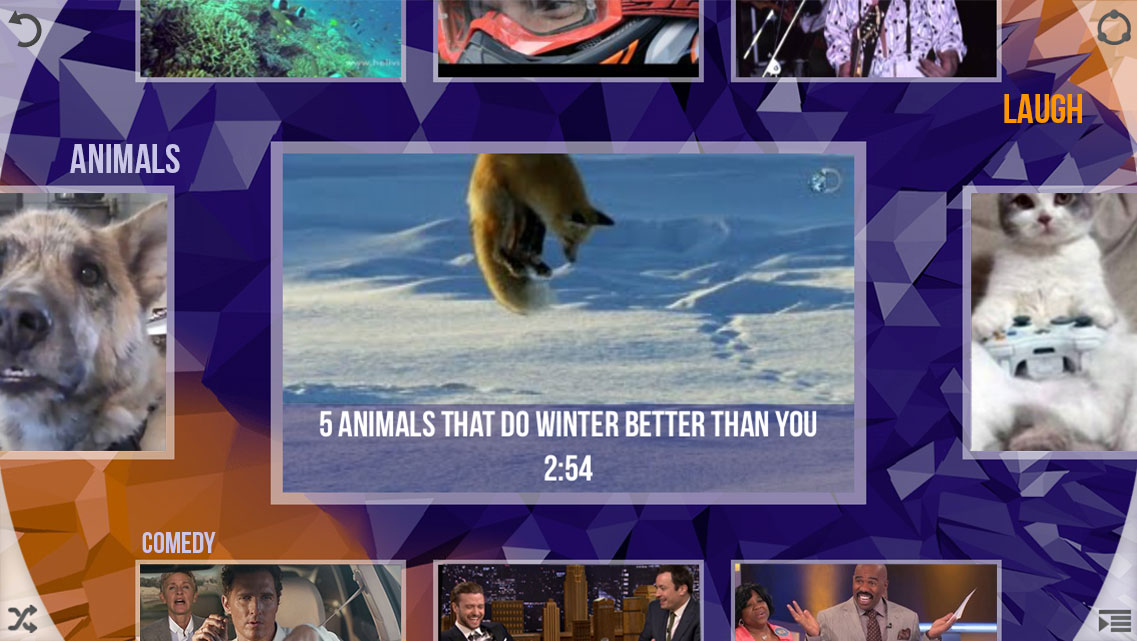Play 5 Animals That Do Winter Better video
This screenshot has height=641, width=1137.
(568, 322)
